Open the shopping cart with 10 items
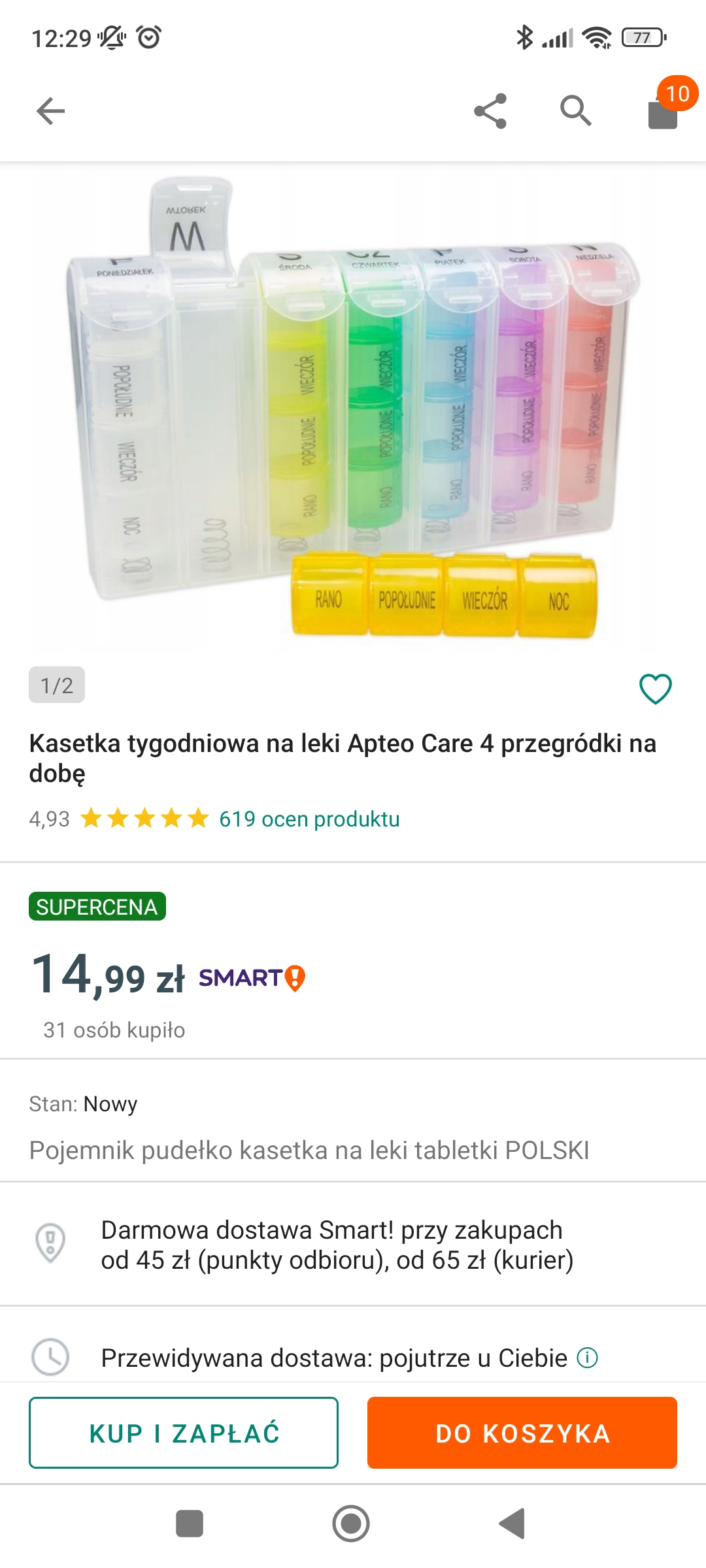 point(664,111)
